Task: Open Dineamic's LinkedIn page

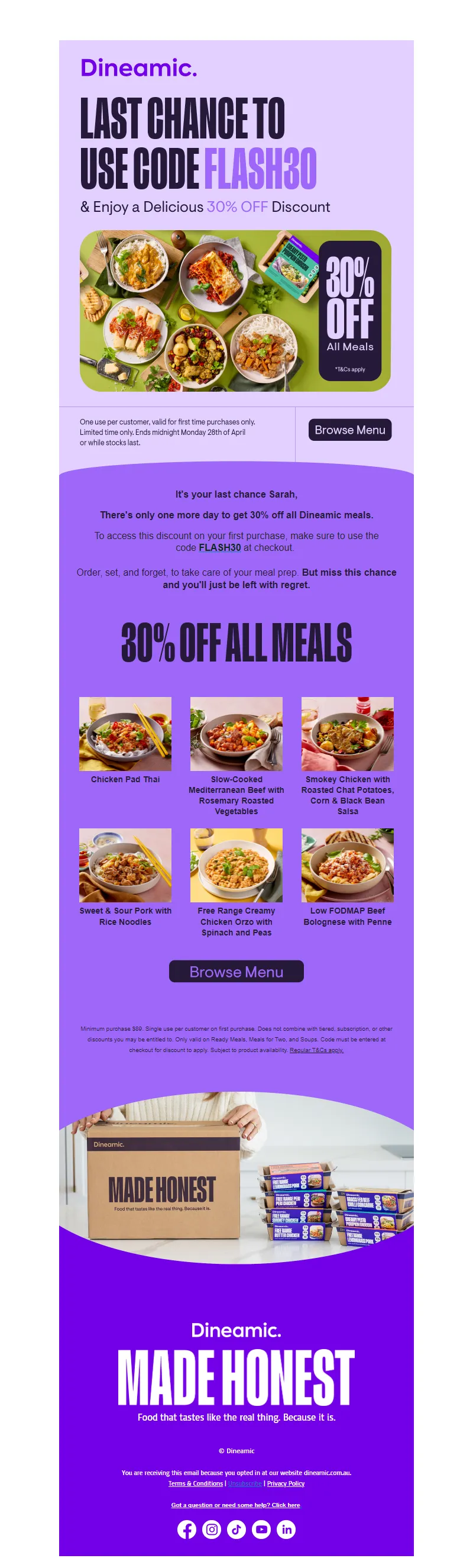Action: point(286,1529)
